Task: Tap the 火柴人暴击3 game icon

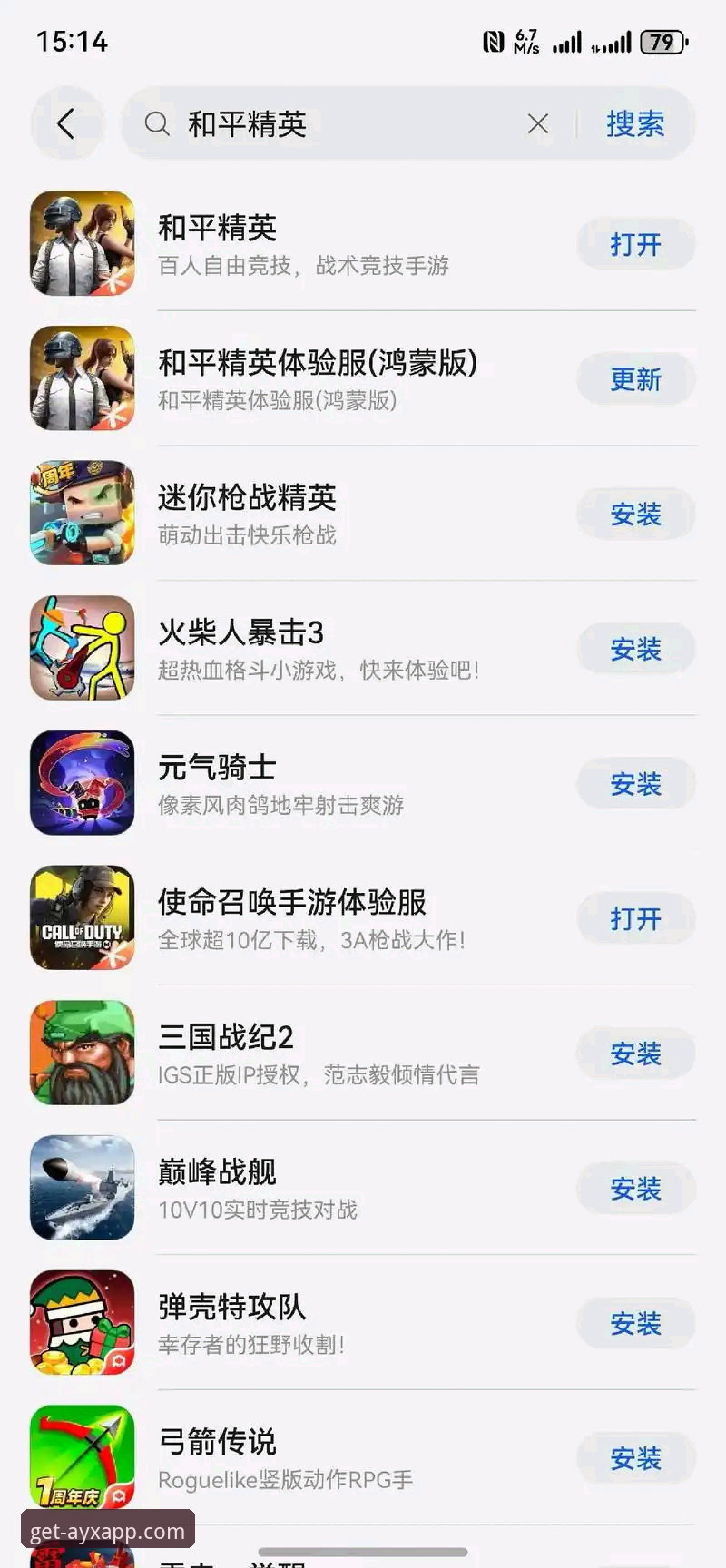Action: 81,648
